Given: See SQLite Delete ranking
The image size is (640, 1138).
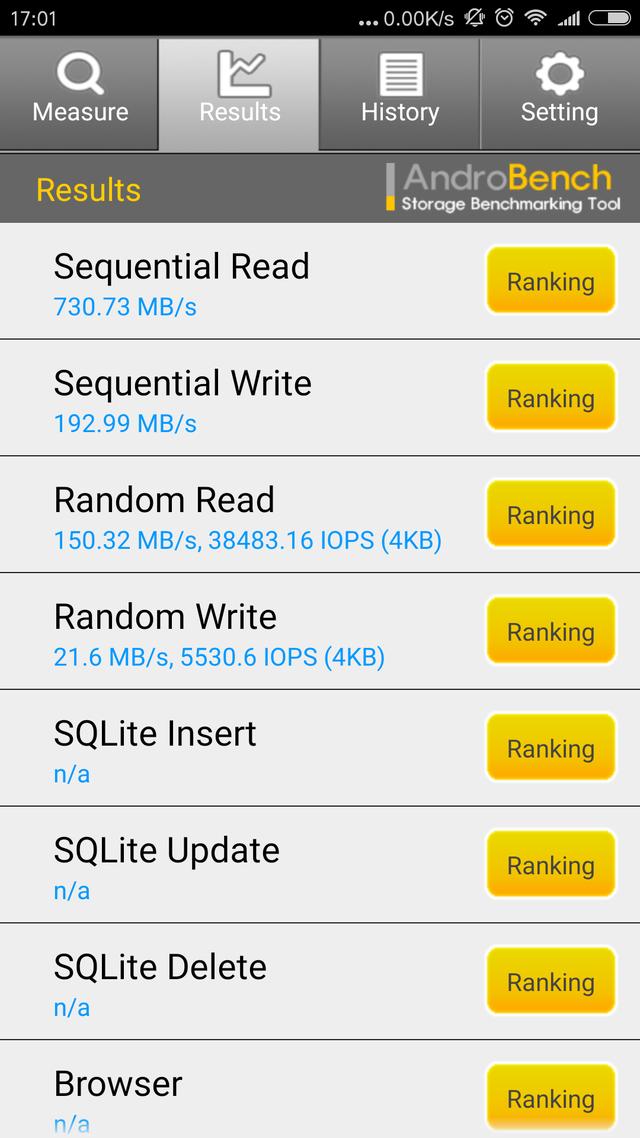Looking at the screenshot, I should pos(550,983).
